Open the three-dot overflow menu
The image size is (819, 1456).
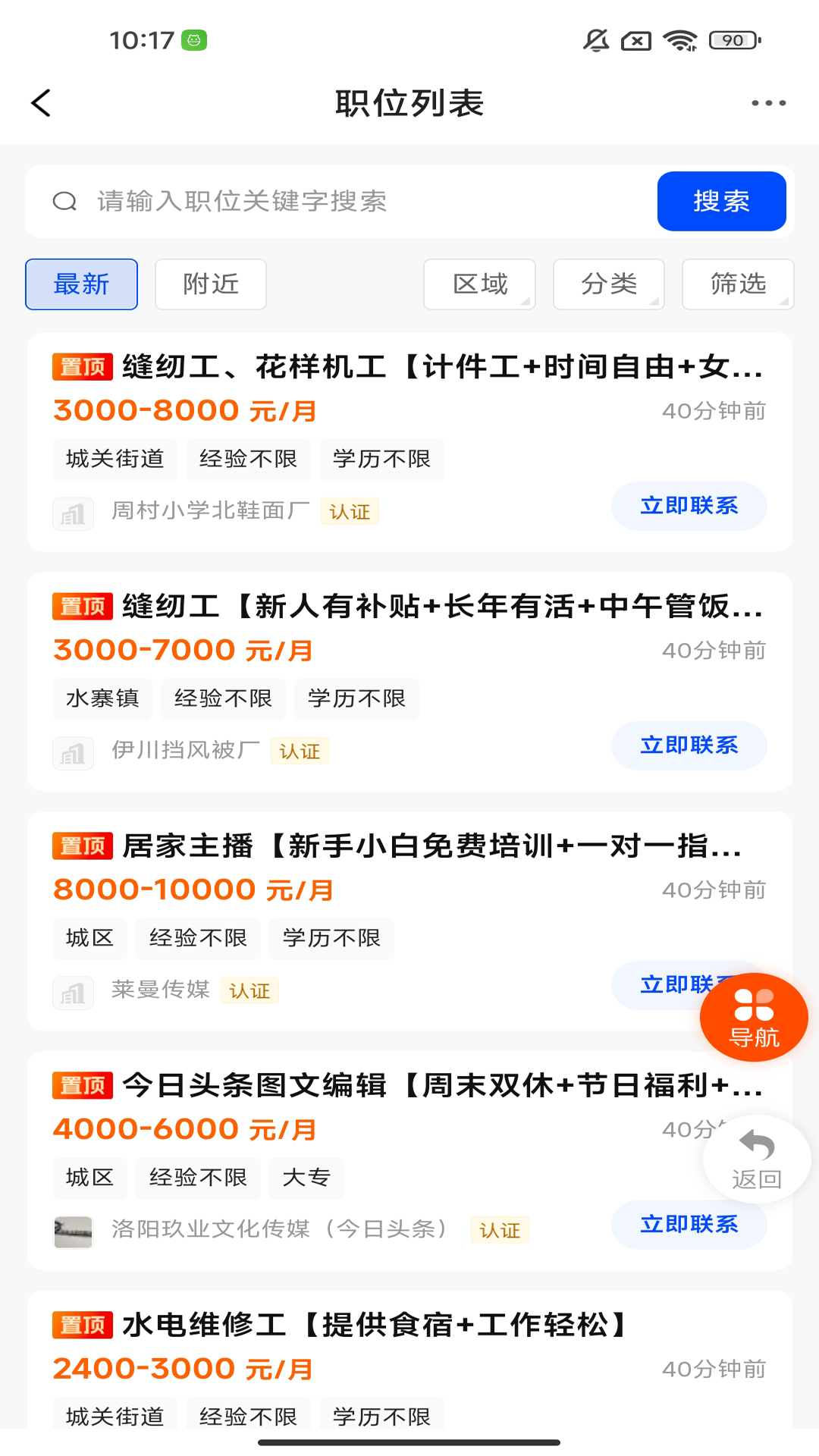point(770,102)
